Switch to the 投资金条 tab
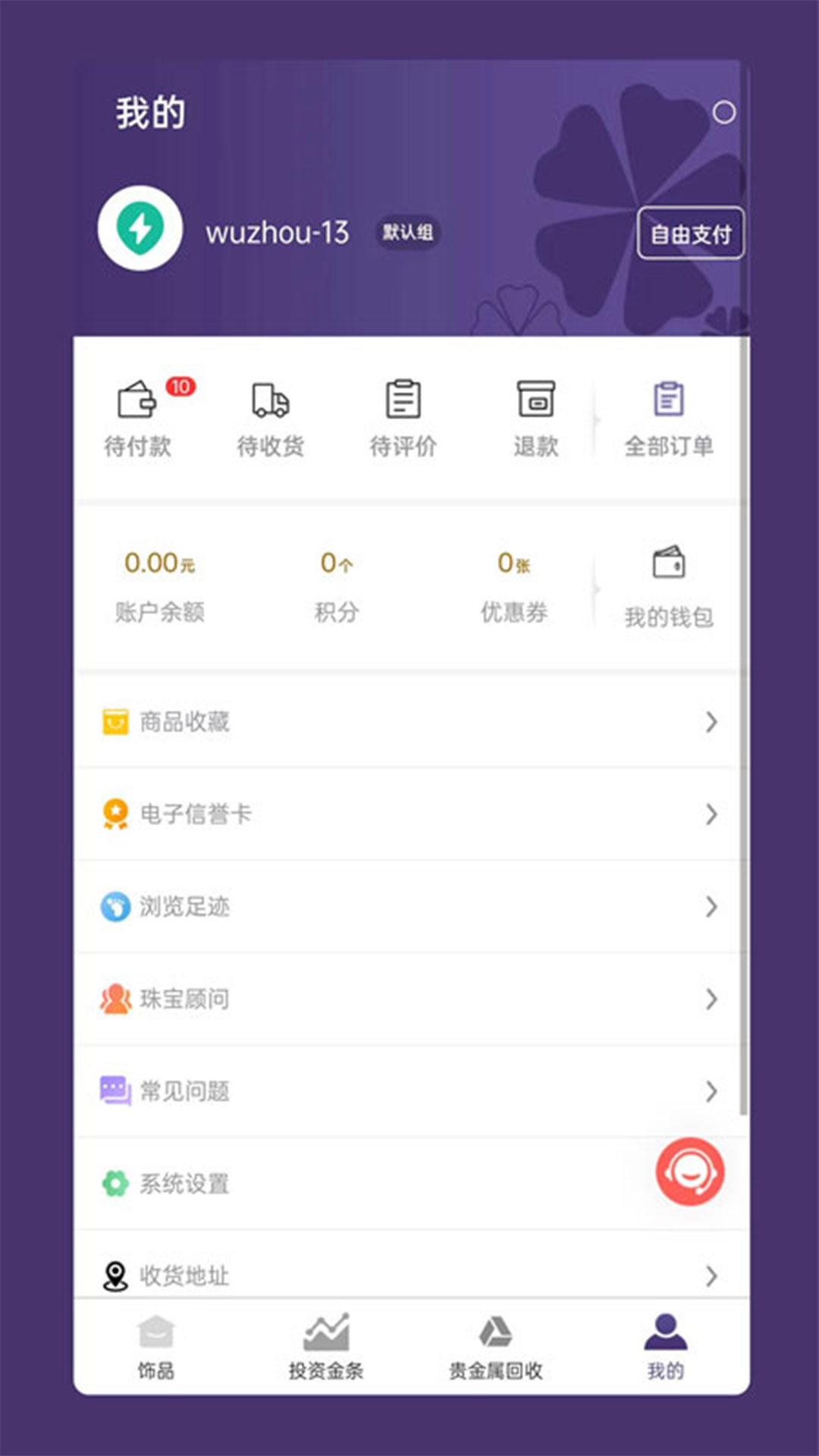 click(326, 1348)
